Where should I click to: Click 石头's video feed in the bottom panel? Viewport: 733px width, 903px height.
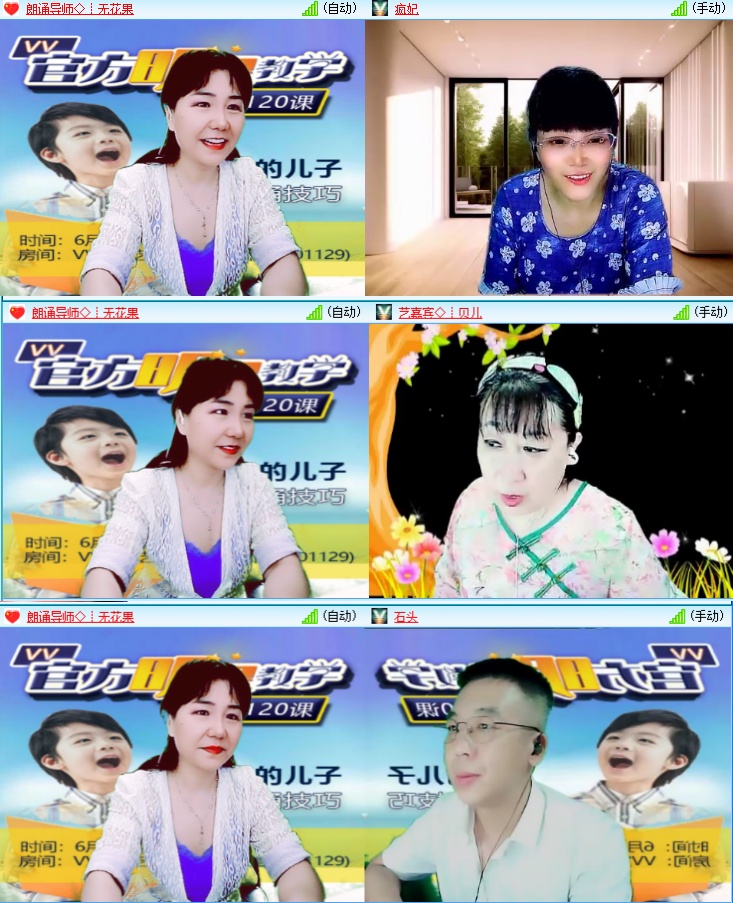(550, 765)
